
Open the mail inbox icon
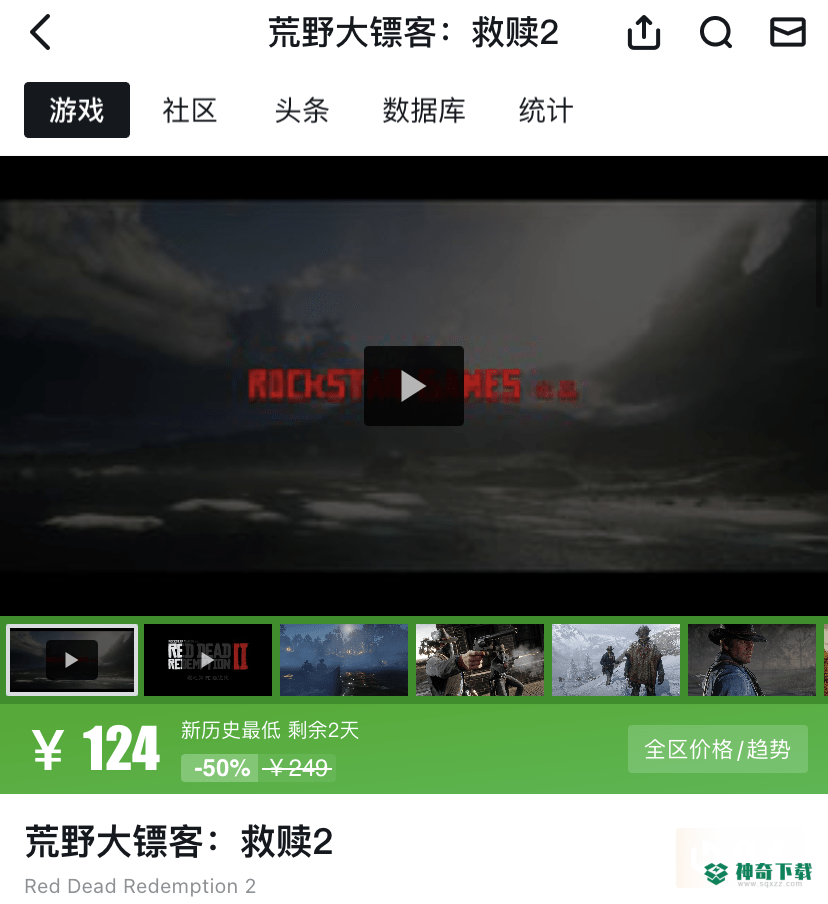787,34
